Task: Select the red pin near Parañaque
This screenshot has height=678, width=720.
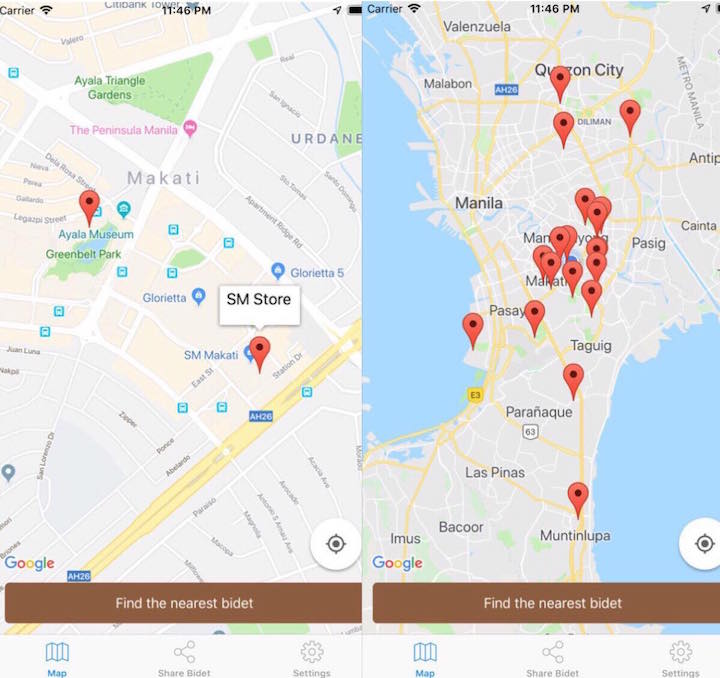Action: (x=573, y=379)
